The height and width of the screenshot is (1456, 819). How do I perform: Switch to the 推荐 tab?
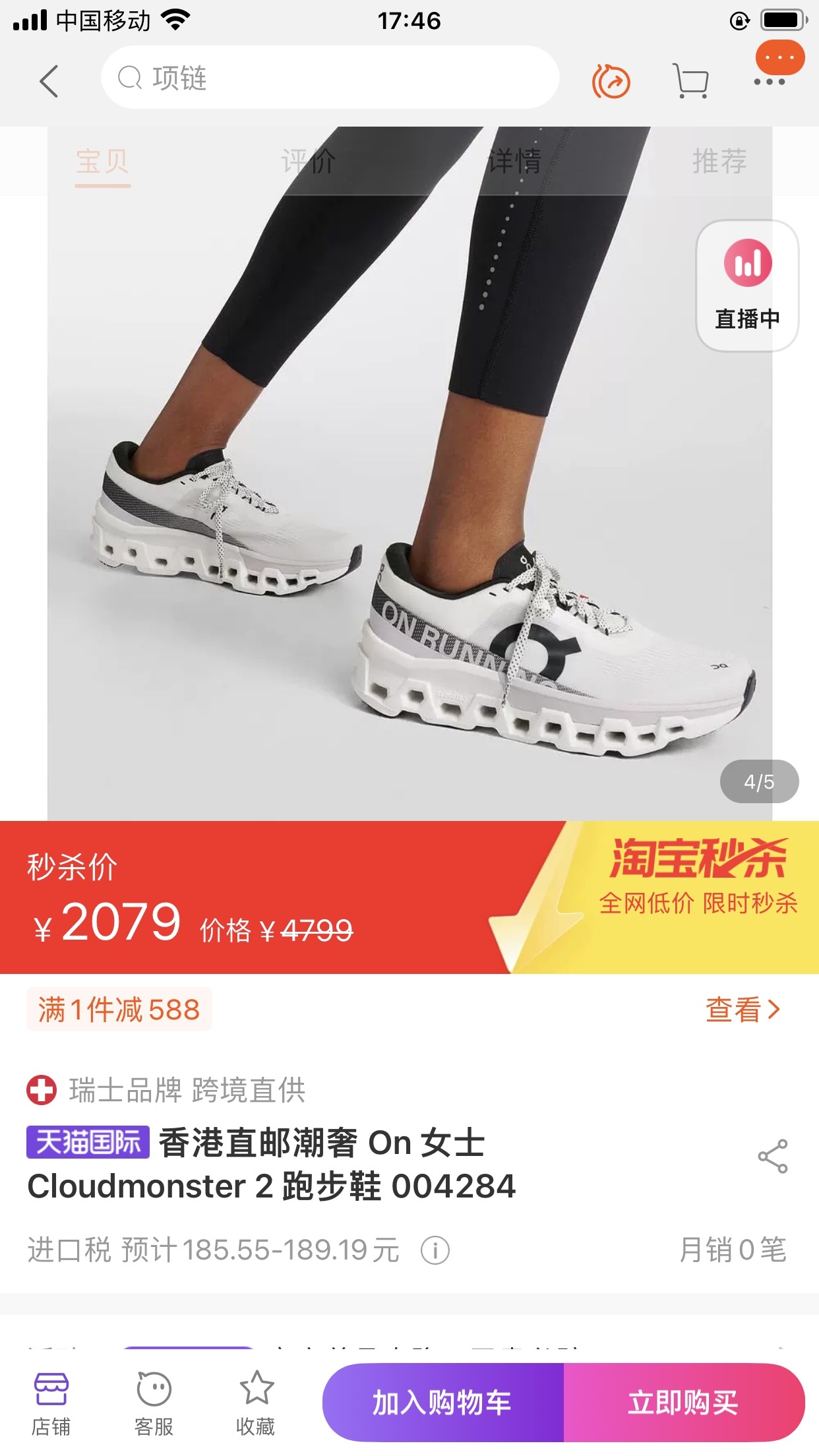click(x=719, y=162)
